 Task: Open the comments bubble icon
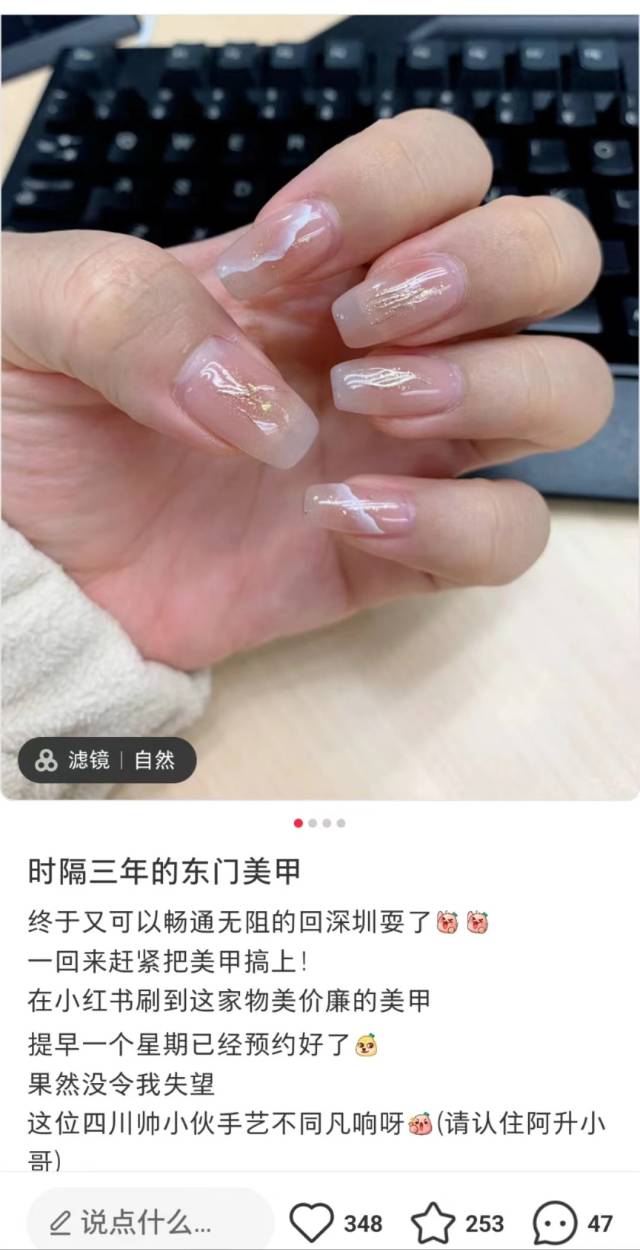[x=555, y=1223]
